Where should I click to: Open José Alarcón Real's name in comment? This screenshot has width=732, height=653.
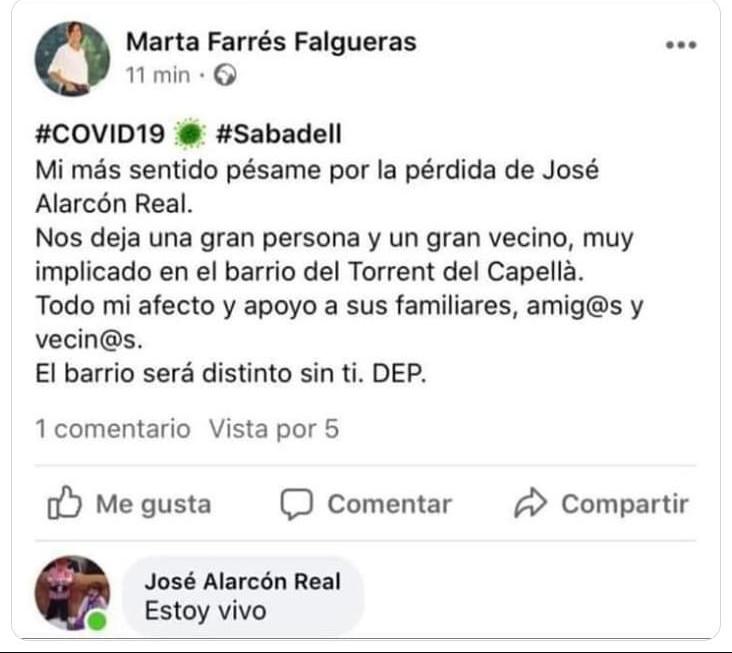pos(242,581)
